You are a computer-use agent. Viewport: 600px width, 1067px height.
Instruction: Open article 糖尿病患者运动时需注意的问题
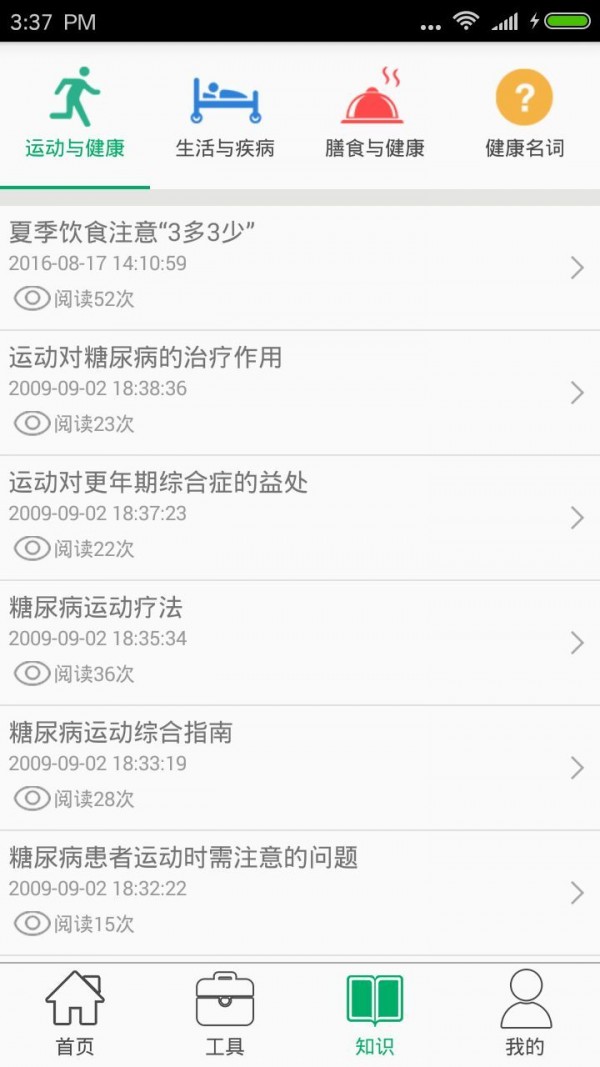[300, 892]
